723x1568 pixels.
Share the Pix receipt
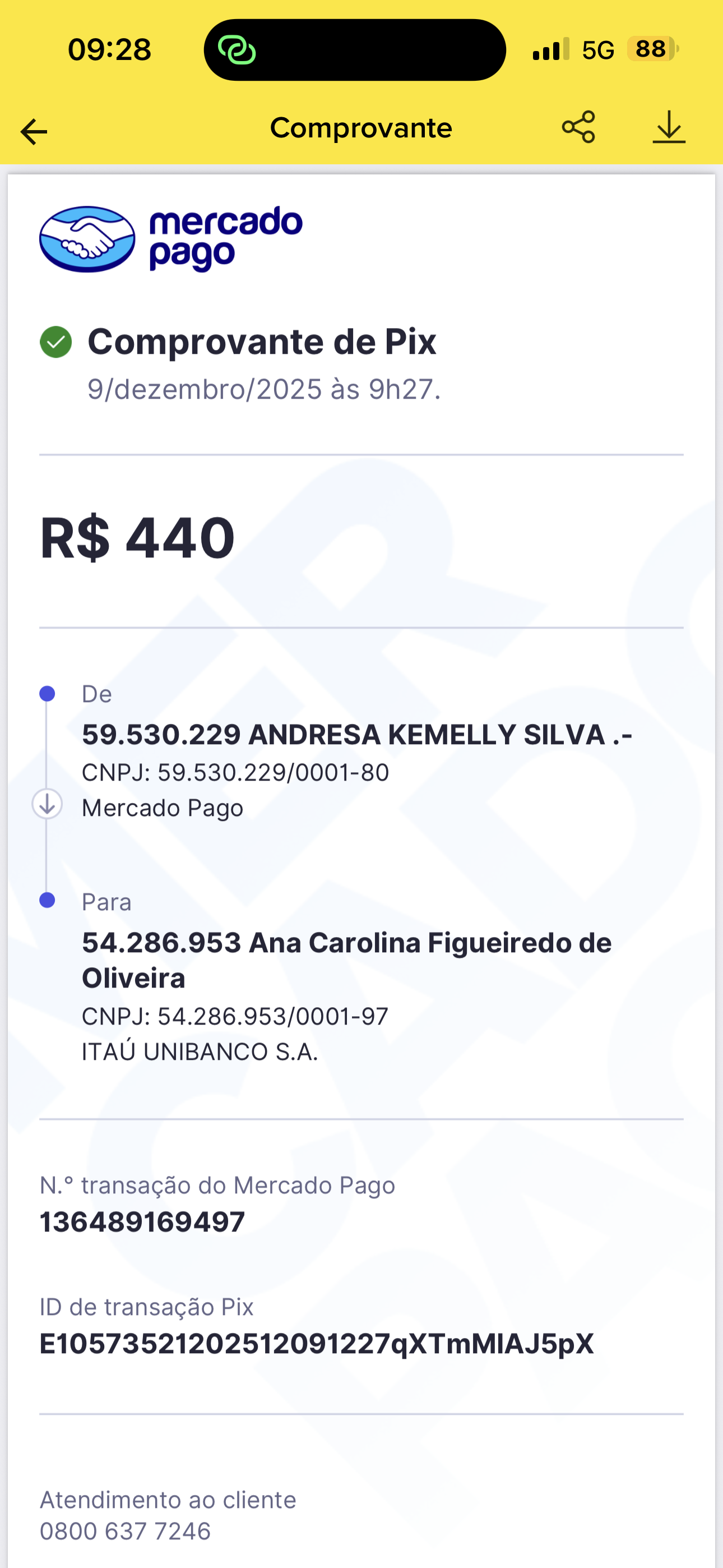click(578, 127)
